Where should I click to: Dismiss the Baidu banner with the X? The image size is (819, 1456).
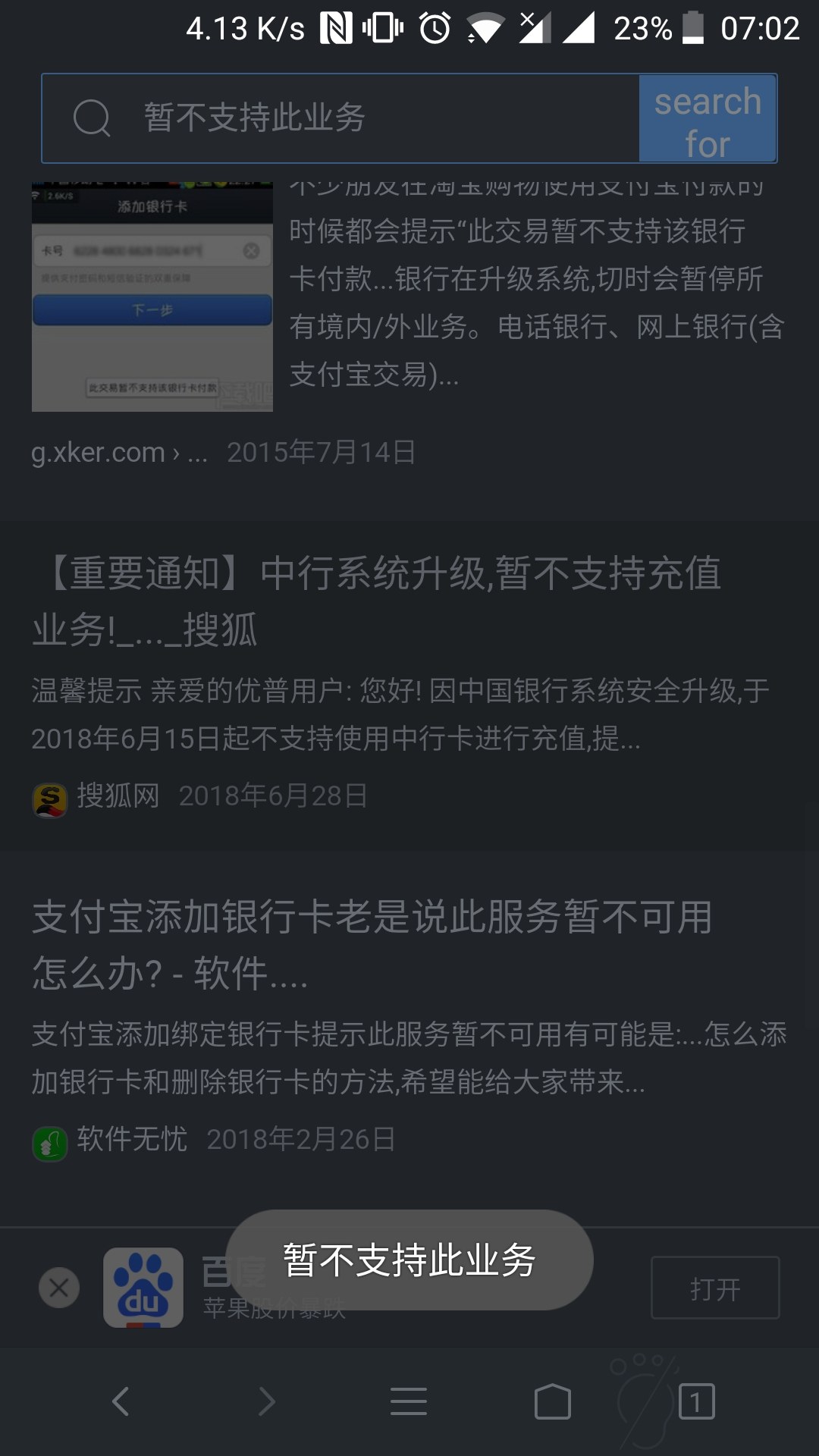pos(58,1288)
